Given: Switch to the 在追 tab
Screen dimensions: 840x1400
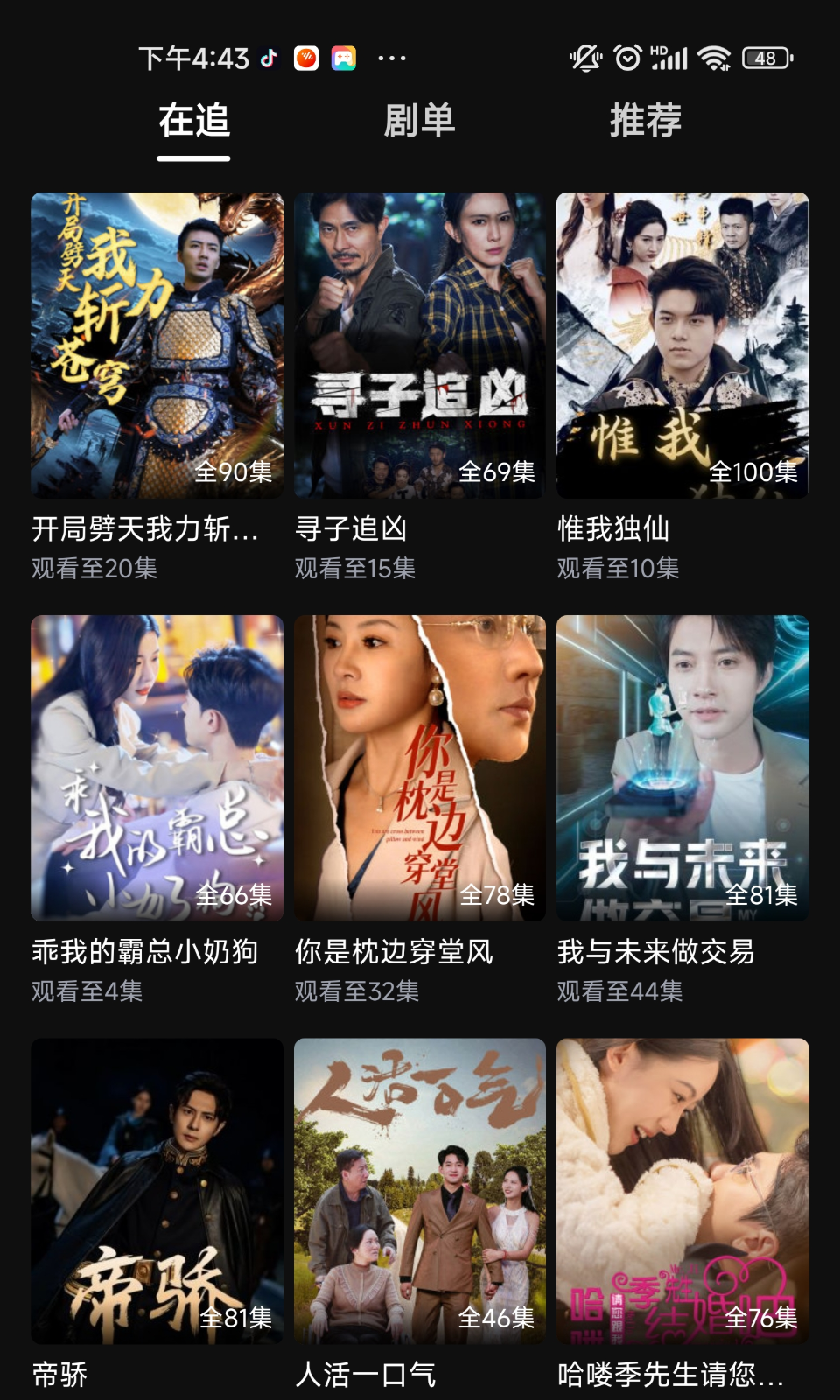Looking at the screenshot, I should pos(193,121).
